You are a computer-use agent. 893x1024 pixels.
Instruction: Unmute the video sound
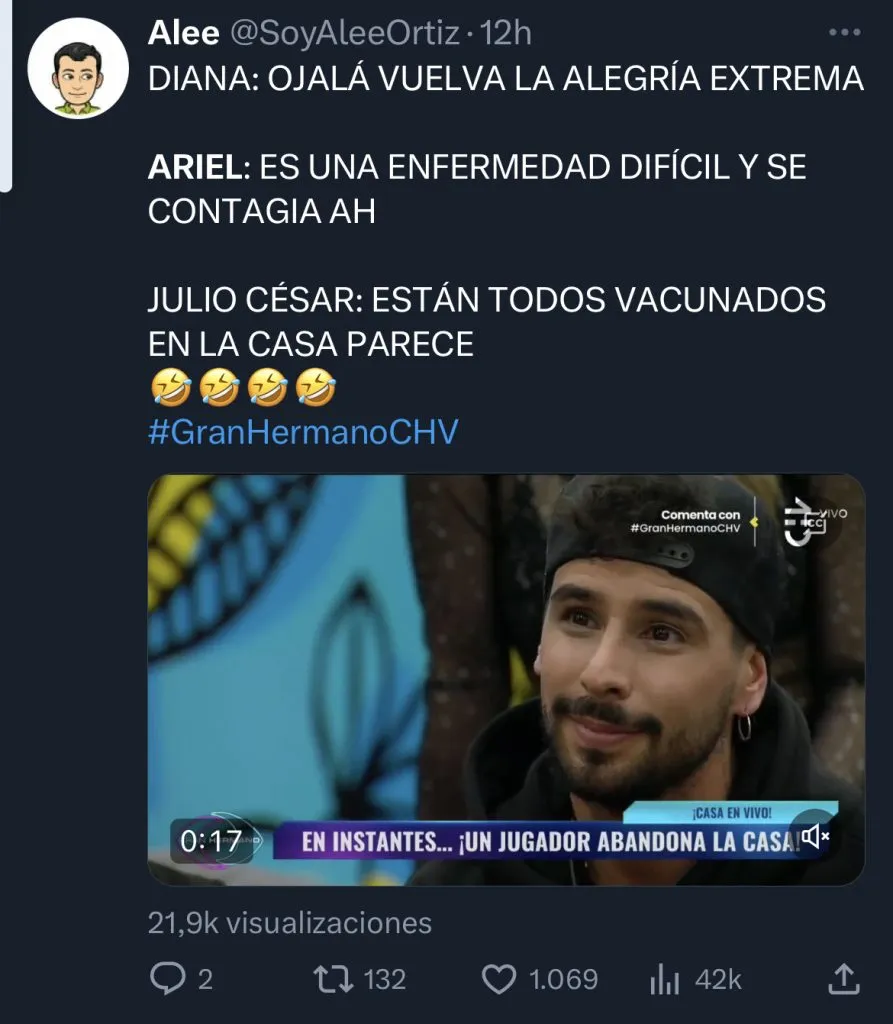[816, 836]
